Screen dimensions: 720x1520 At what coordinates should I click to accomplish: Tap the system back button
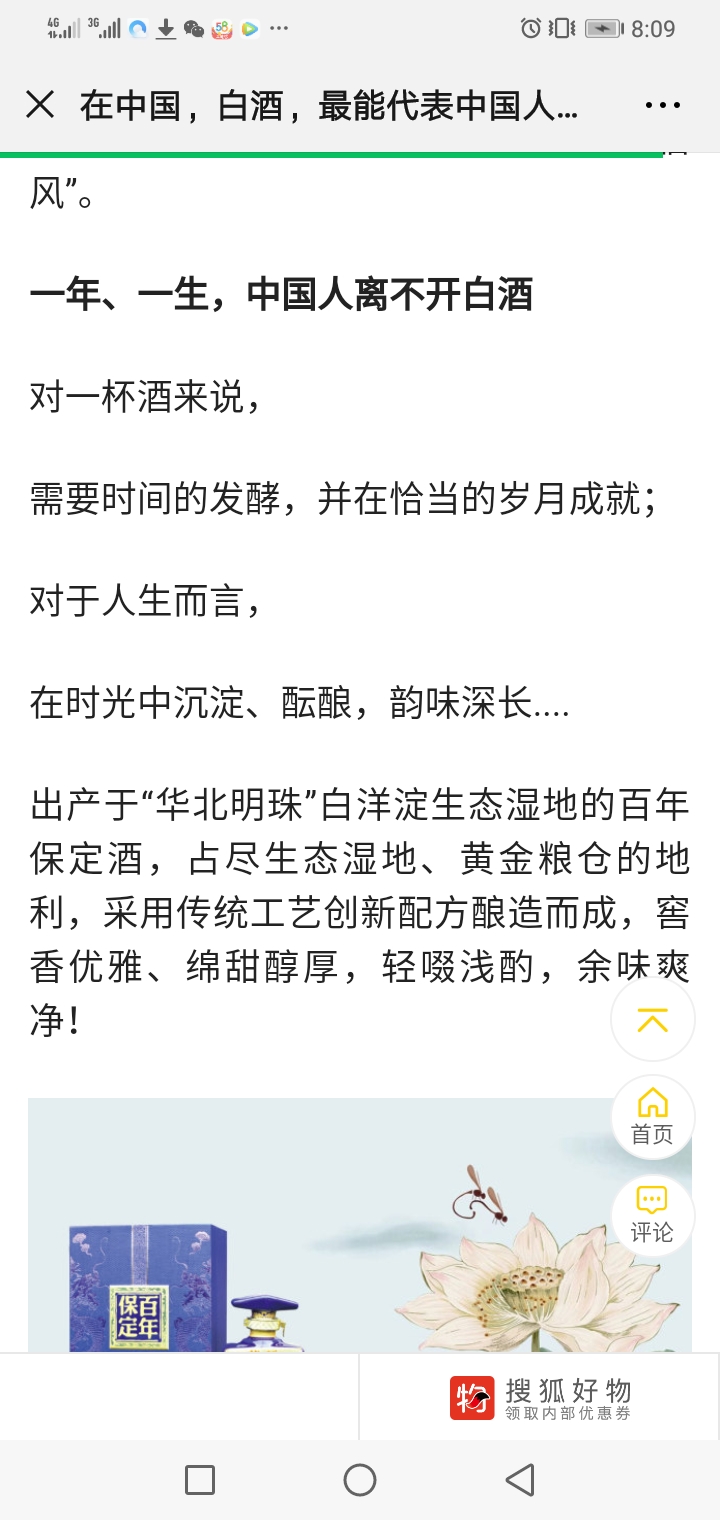(519, 1480)
